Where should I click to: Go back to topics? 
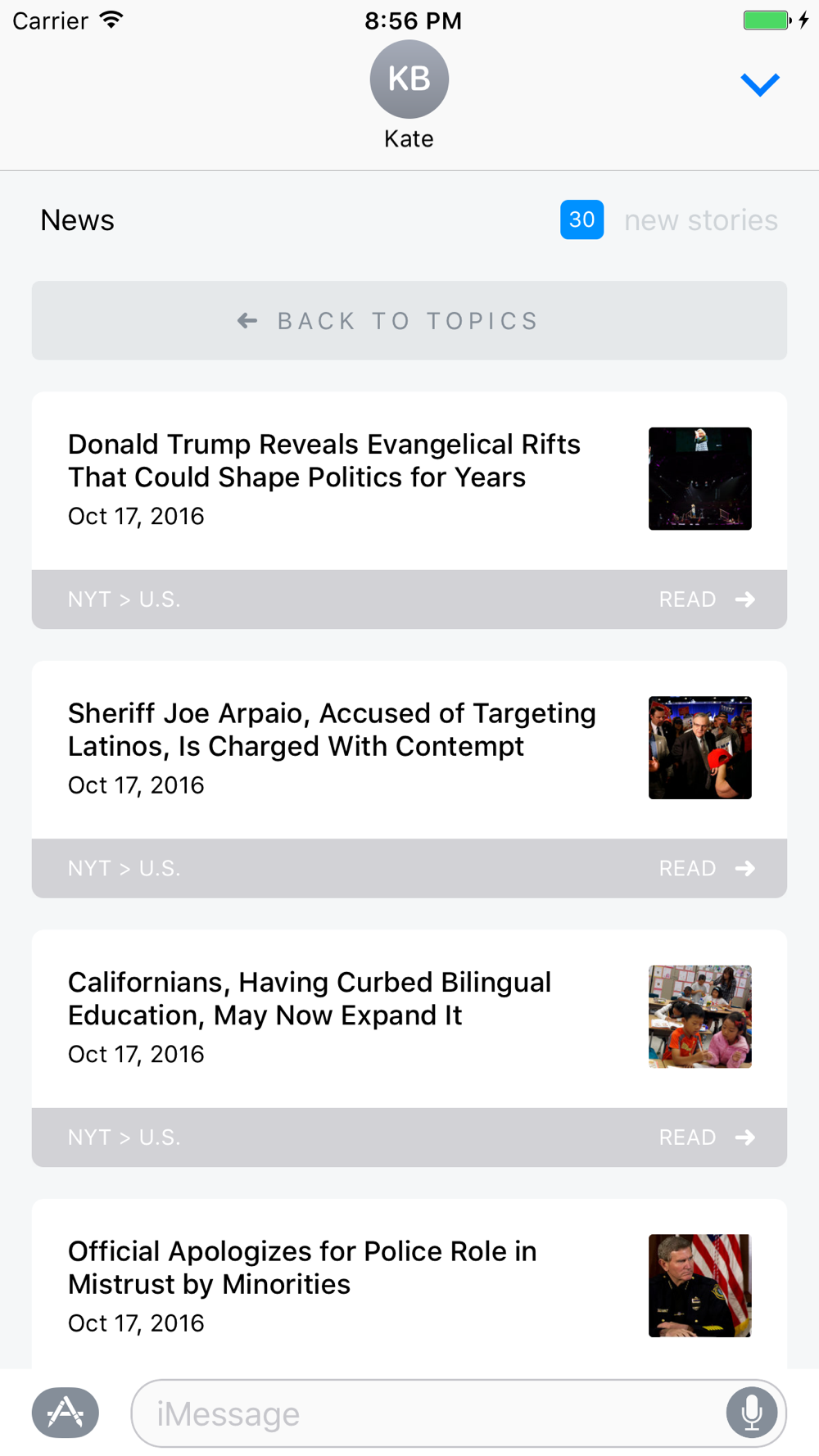coord(409,320)
